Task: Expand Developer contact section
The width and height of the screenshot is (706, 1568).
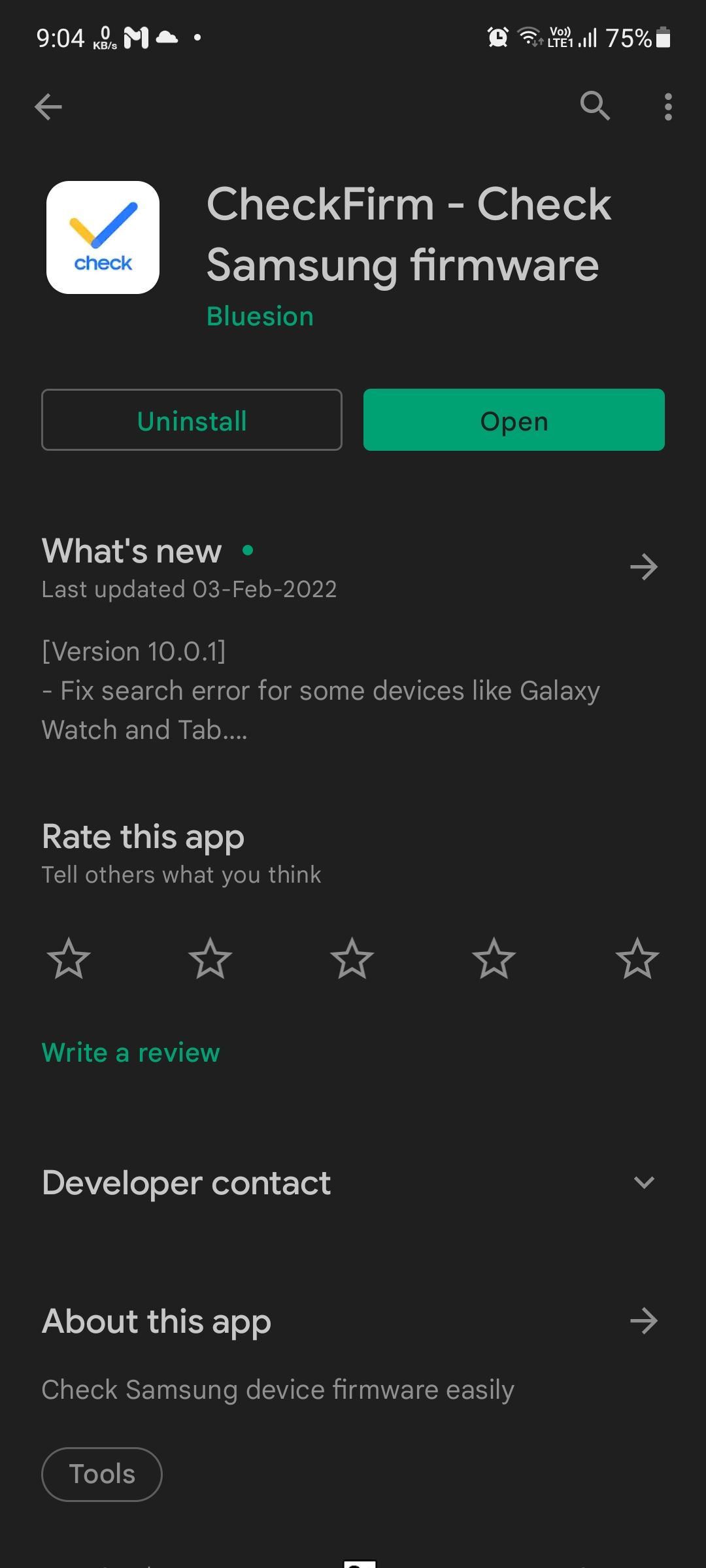Action: point(645,1183)
